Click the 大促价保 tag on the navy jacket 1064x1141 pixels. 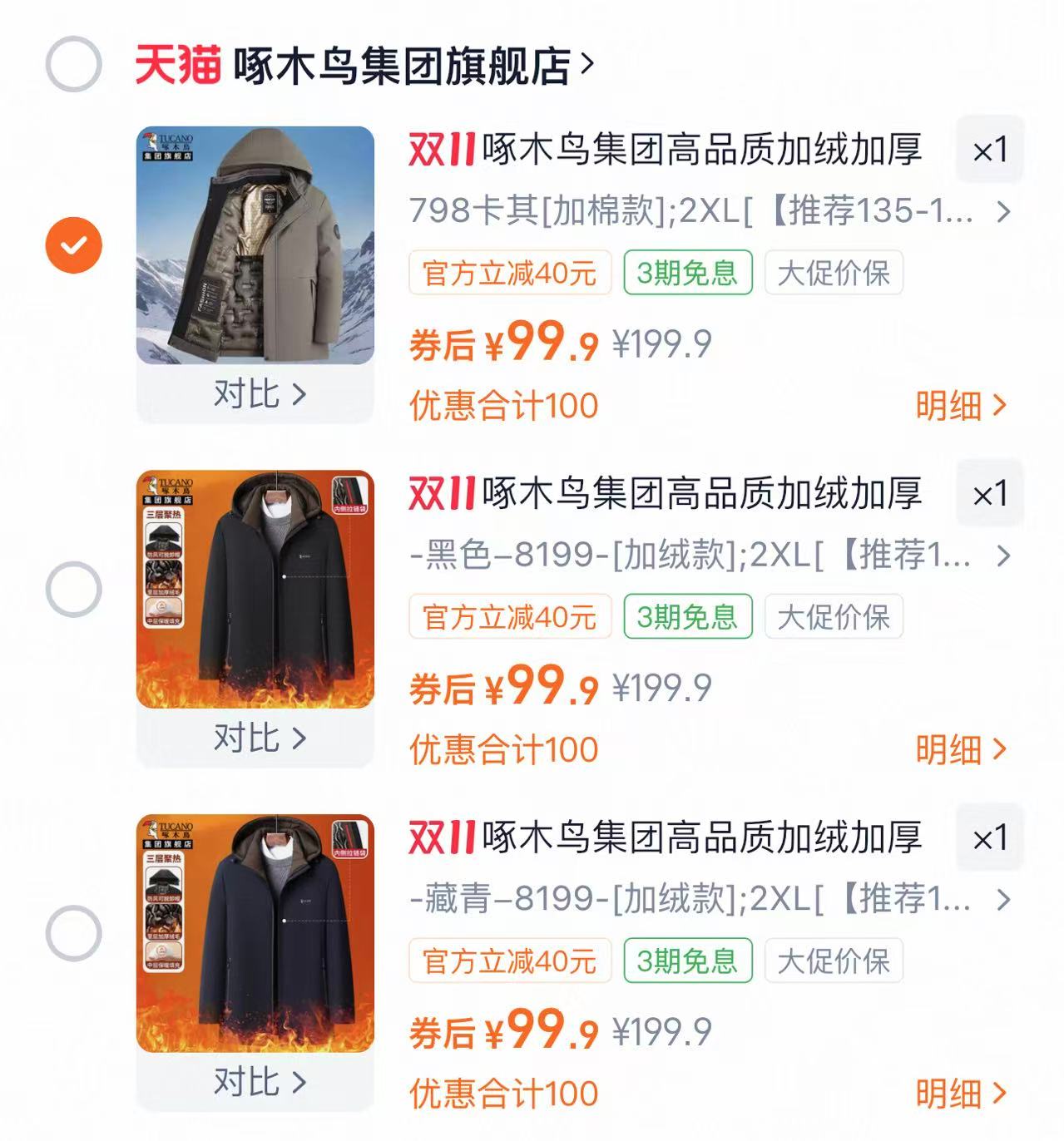[x=834, y=959]
